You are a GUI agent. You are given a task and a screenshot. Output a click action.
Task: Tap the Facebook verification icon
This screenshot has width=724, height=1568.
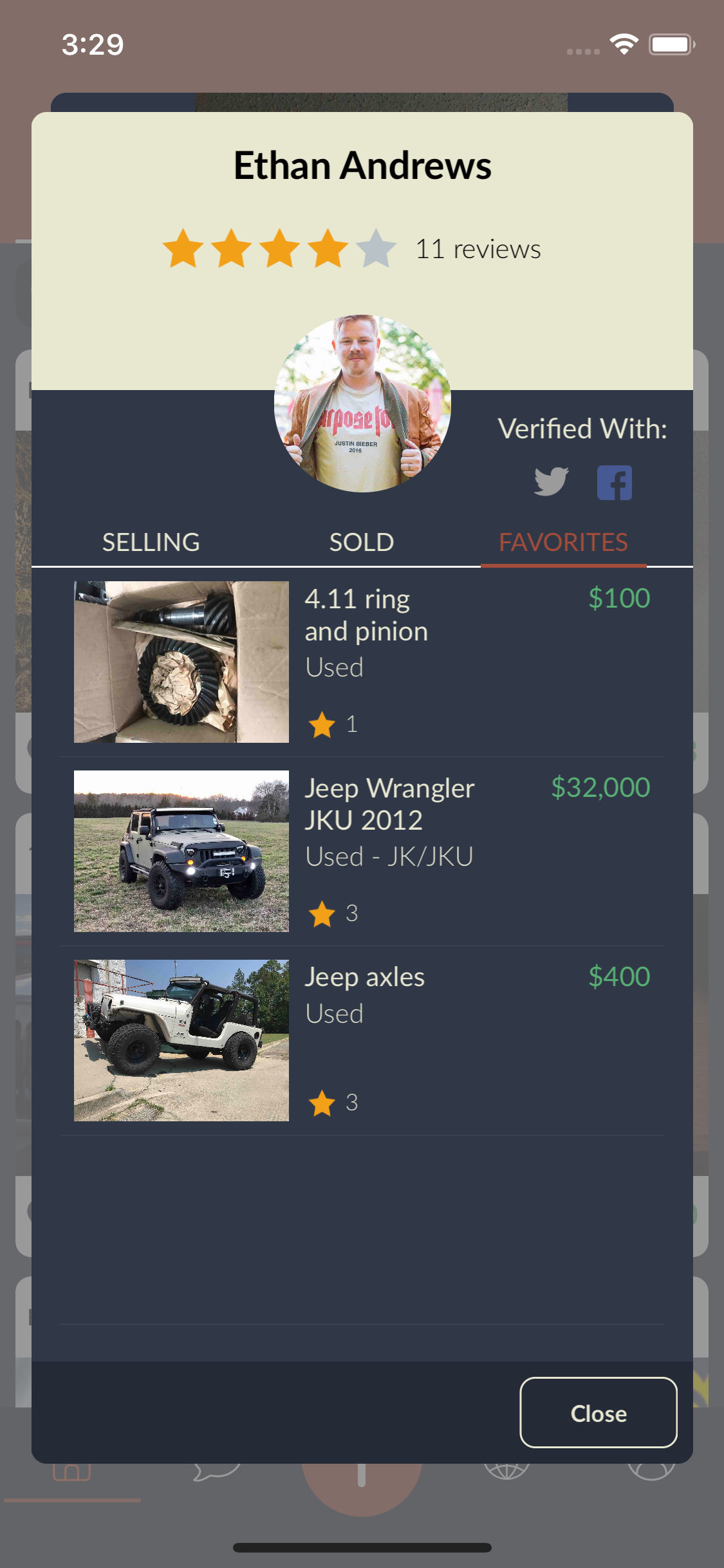[x=615, y=482]
